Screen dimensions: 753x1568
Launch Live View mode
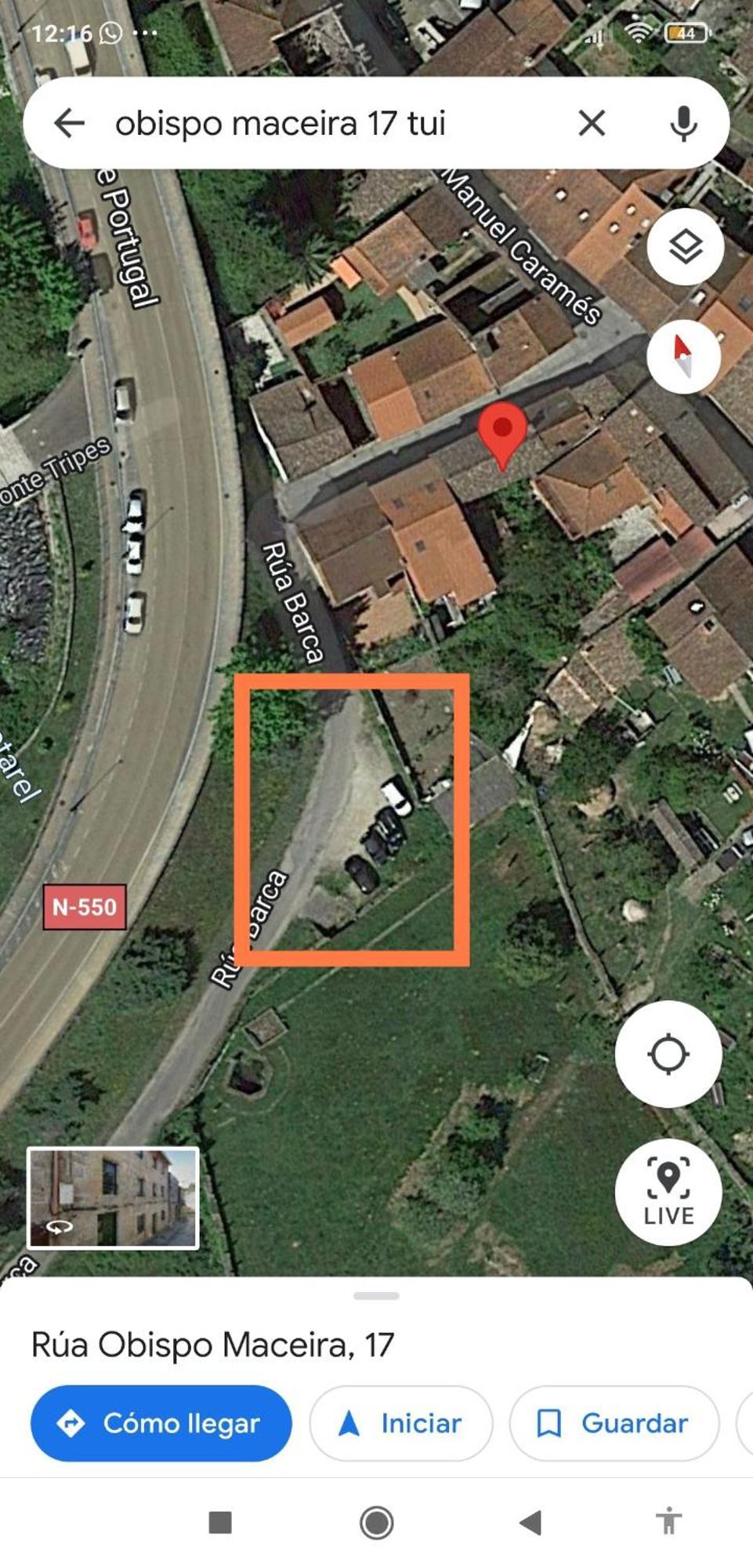668,1192
